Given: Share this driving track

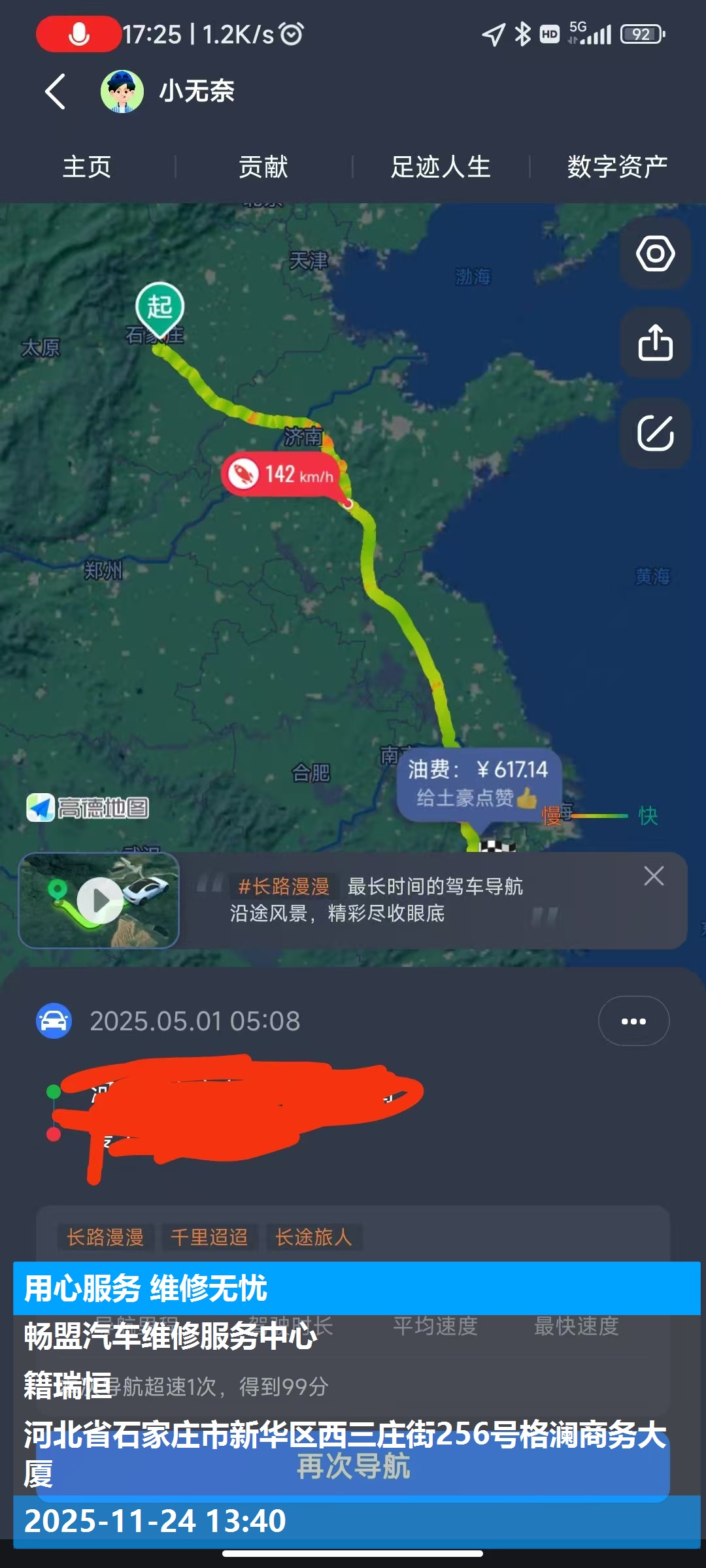Looking at the screenshot, I should tap(655, 343).
